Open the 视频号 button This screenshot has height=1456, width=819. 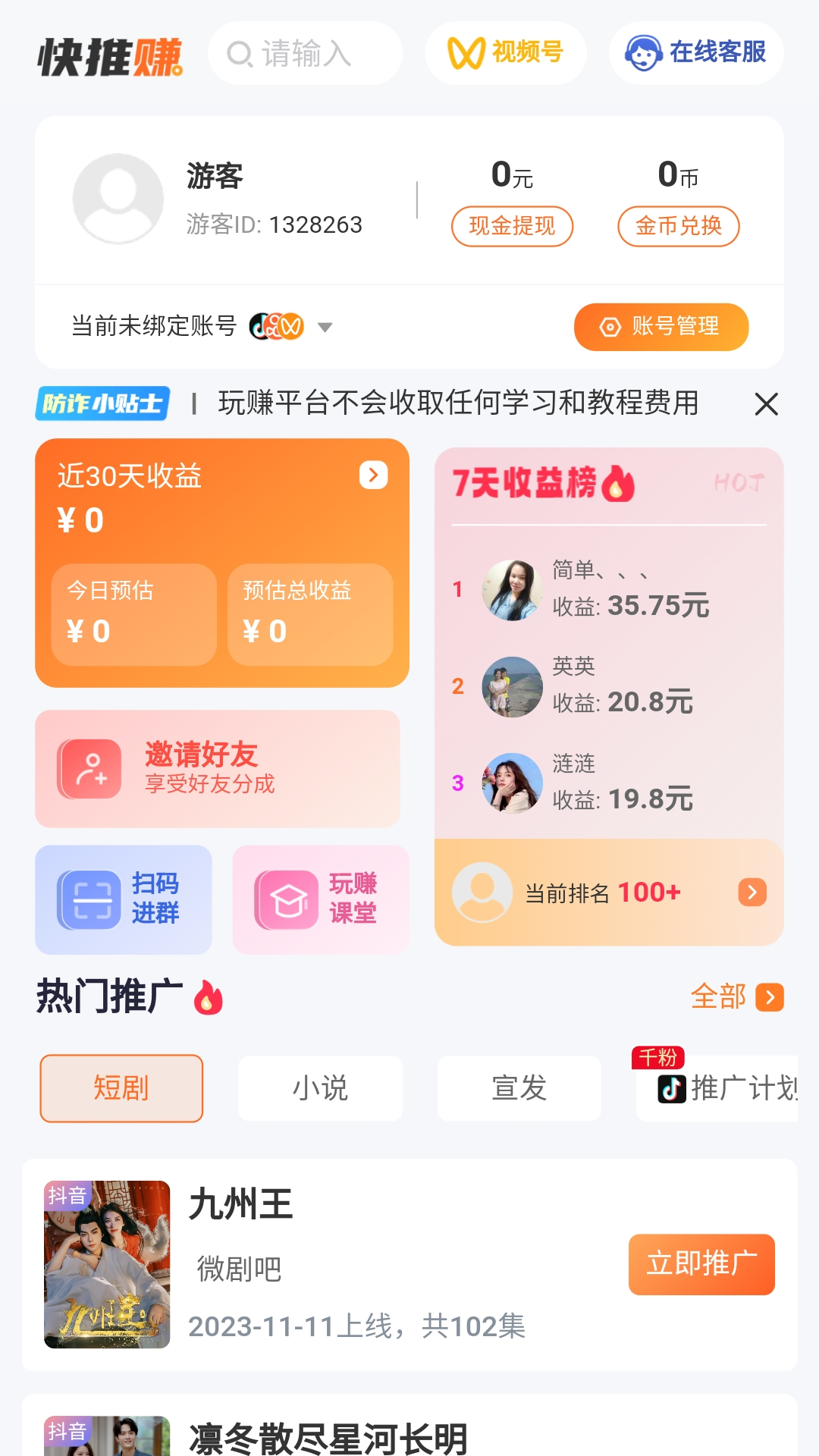click(506, 53)
